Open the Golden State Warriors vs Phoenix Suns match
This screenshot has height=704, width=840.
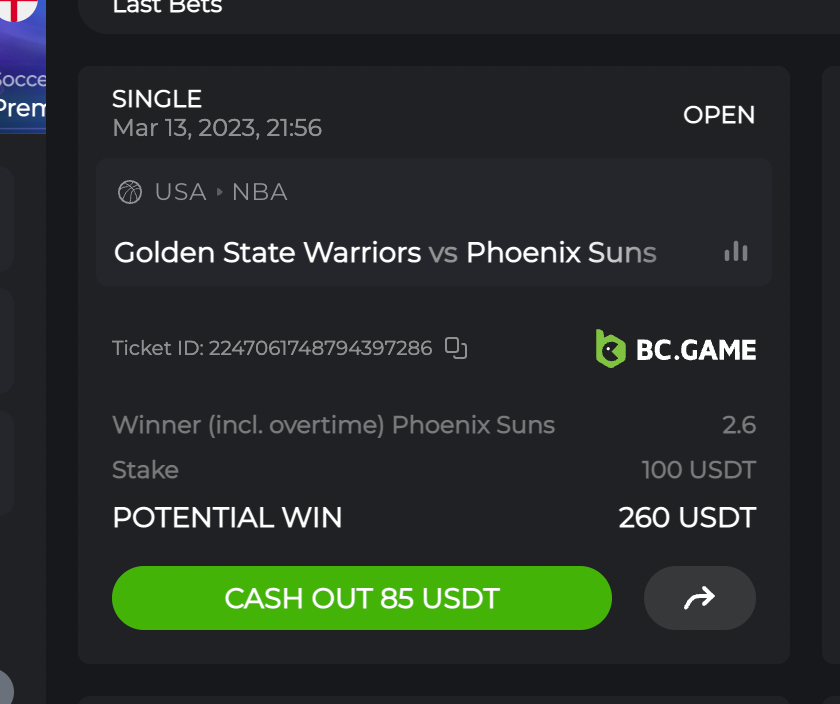pyautogui.click(x=385, y=252)
